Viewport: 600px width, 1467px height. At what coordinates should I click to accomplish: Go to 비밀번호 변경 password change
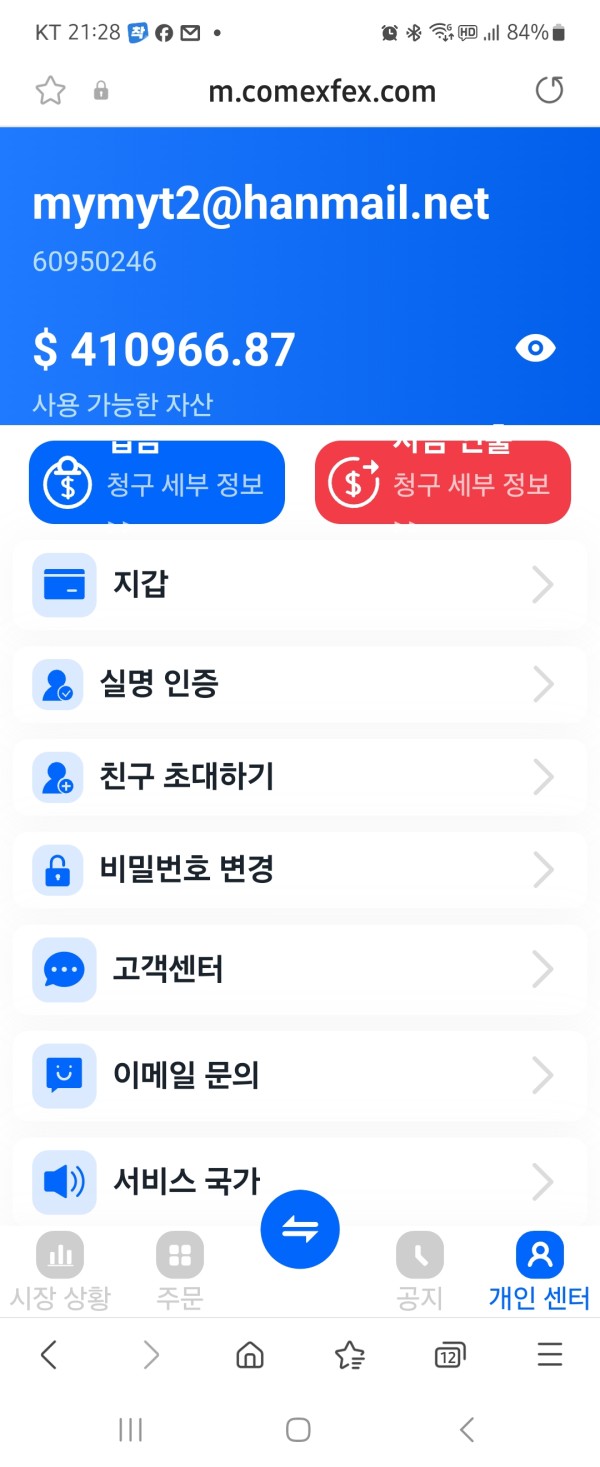click(x=300, y=870)
